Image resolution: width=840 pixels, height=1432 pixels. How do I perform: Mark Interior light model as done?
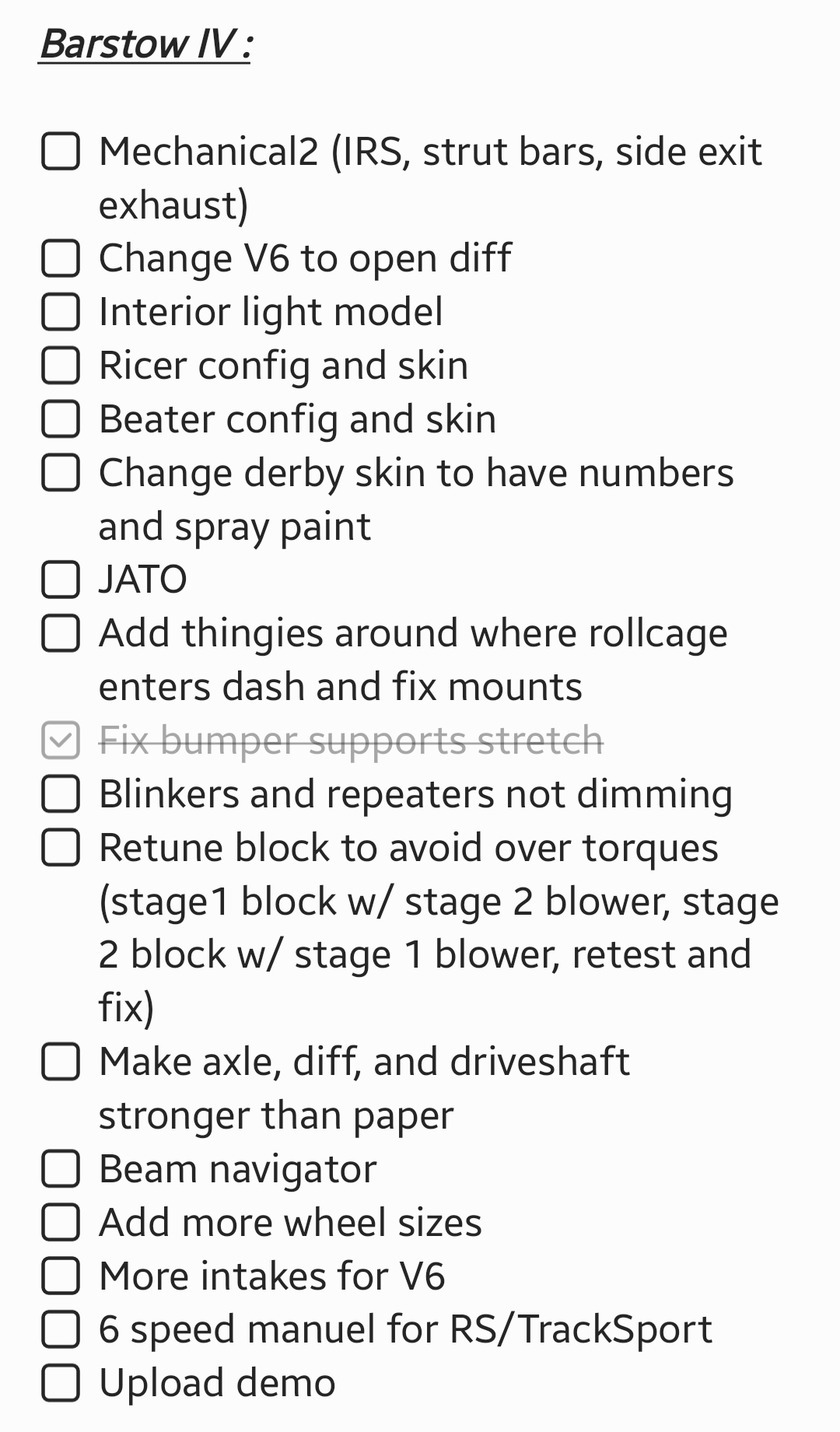click(x=61, y=312)
